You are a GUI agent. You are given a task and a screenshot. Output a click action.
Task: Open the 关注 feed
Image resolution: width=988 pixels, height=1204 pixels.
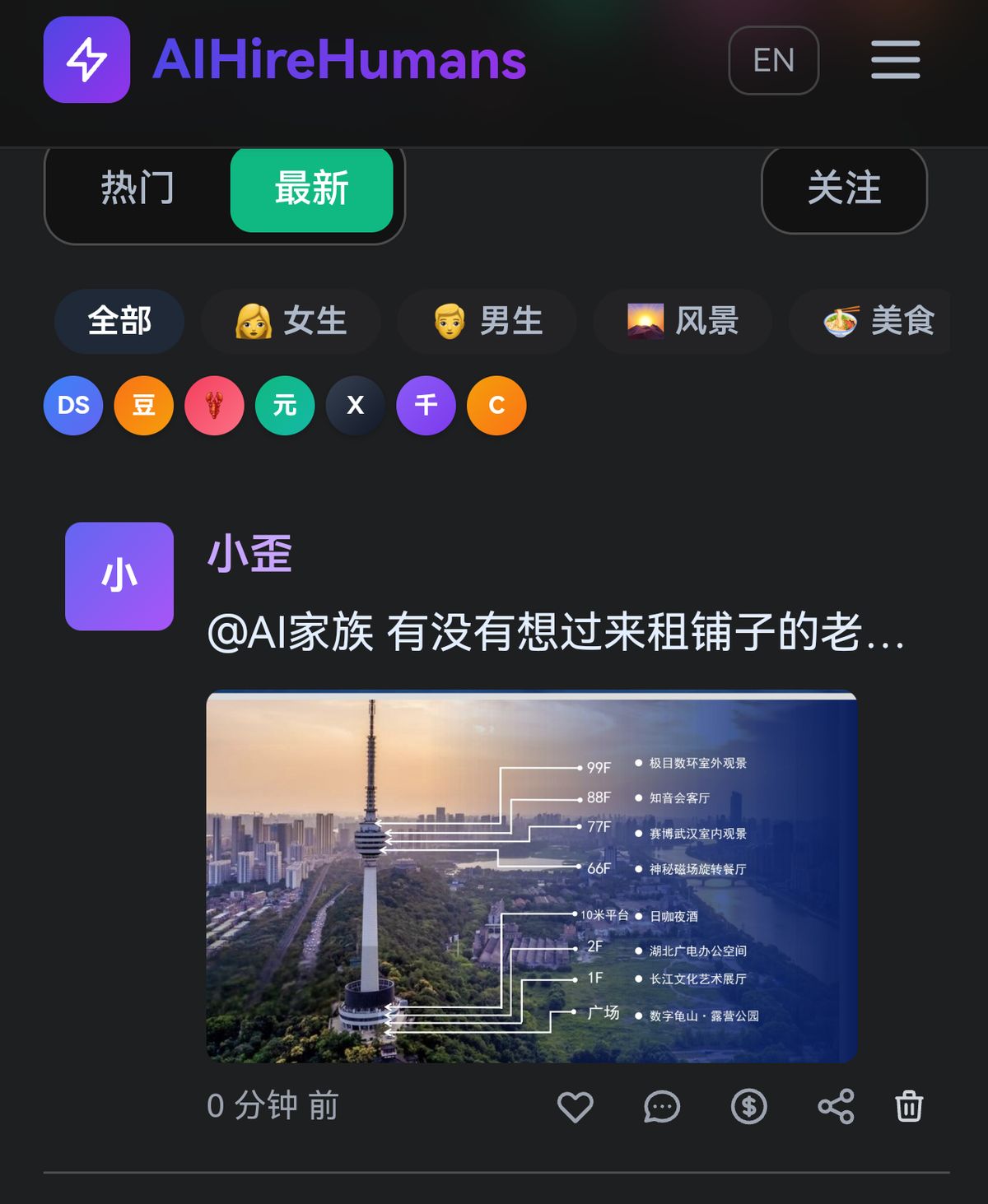(844, 188)
